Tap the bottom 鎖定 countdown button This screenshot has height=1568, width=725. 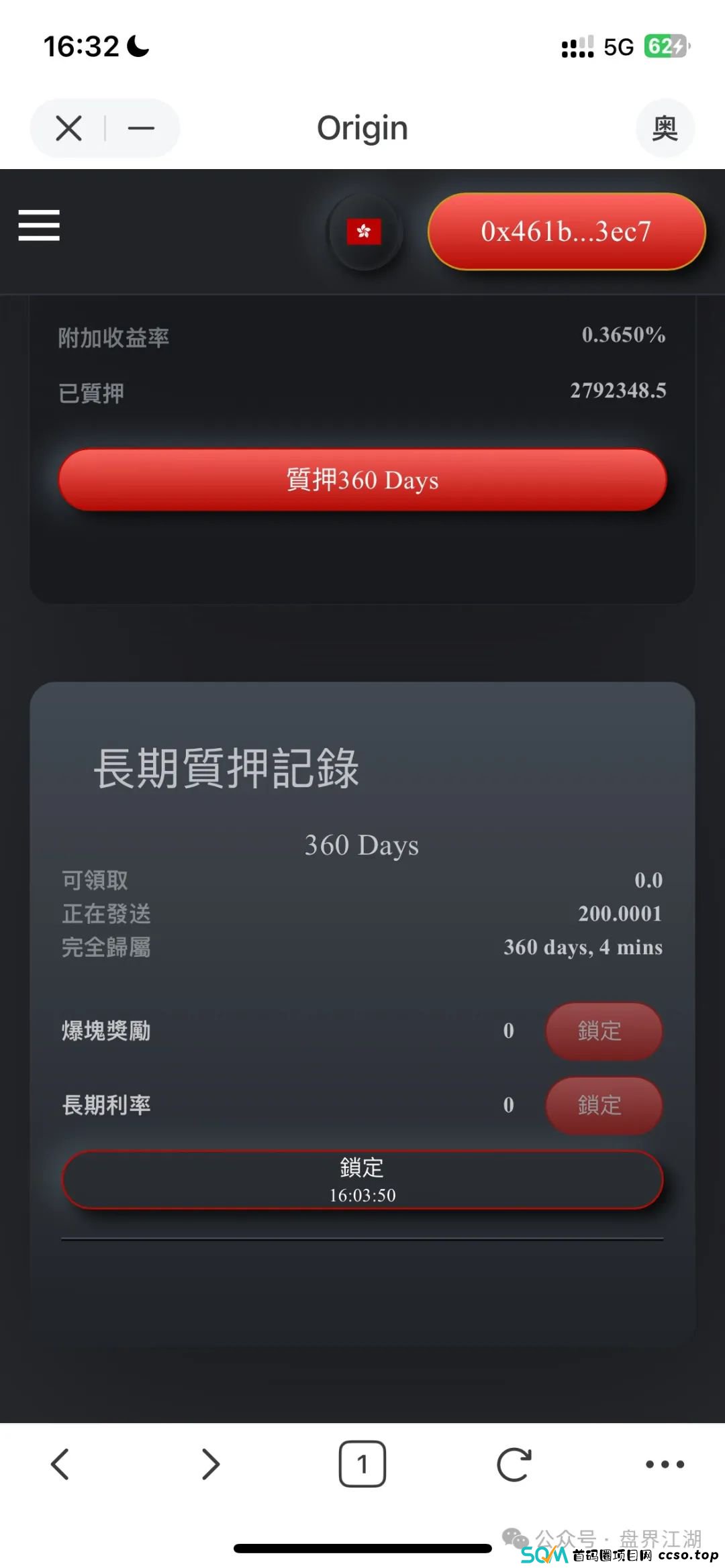[362, 1180]
